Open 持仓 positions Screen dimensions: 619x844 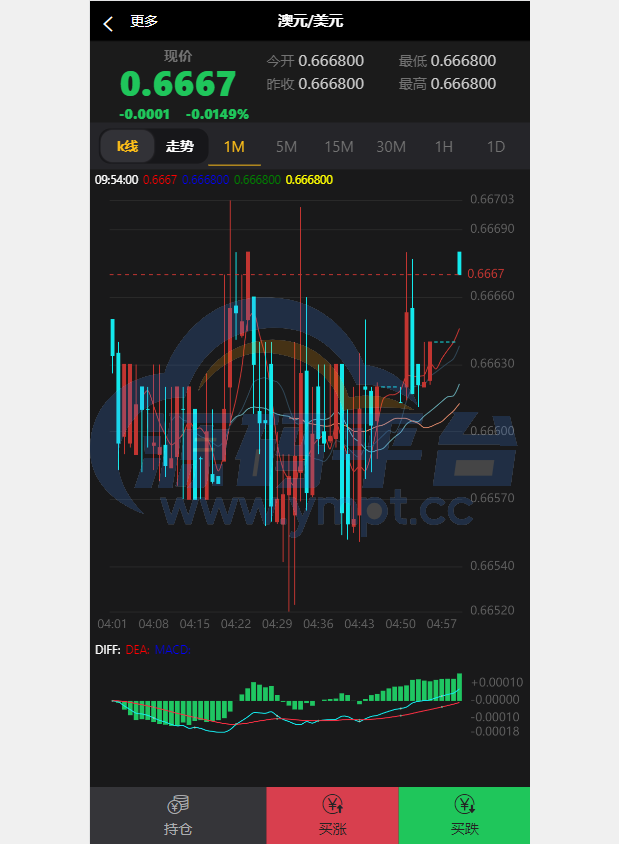coord(178,815)
